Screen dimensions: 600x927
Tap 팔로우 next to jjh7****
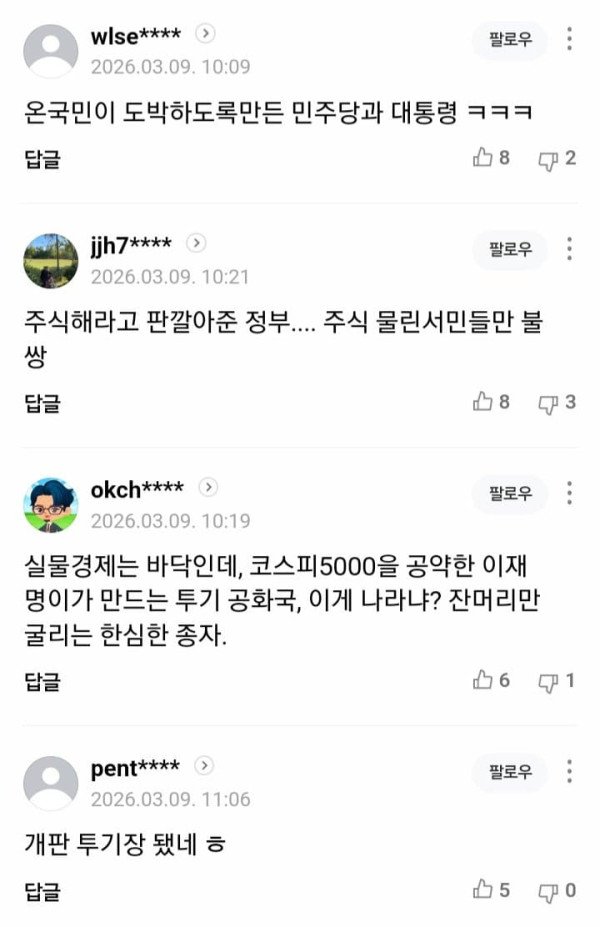(x=509, y=249)
